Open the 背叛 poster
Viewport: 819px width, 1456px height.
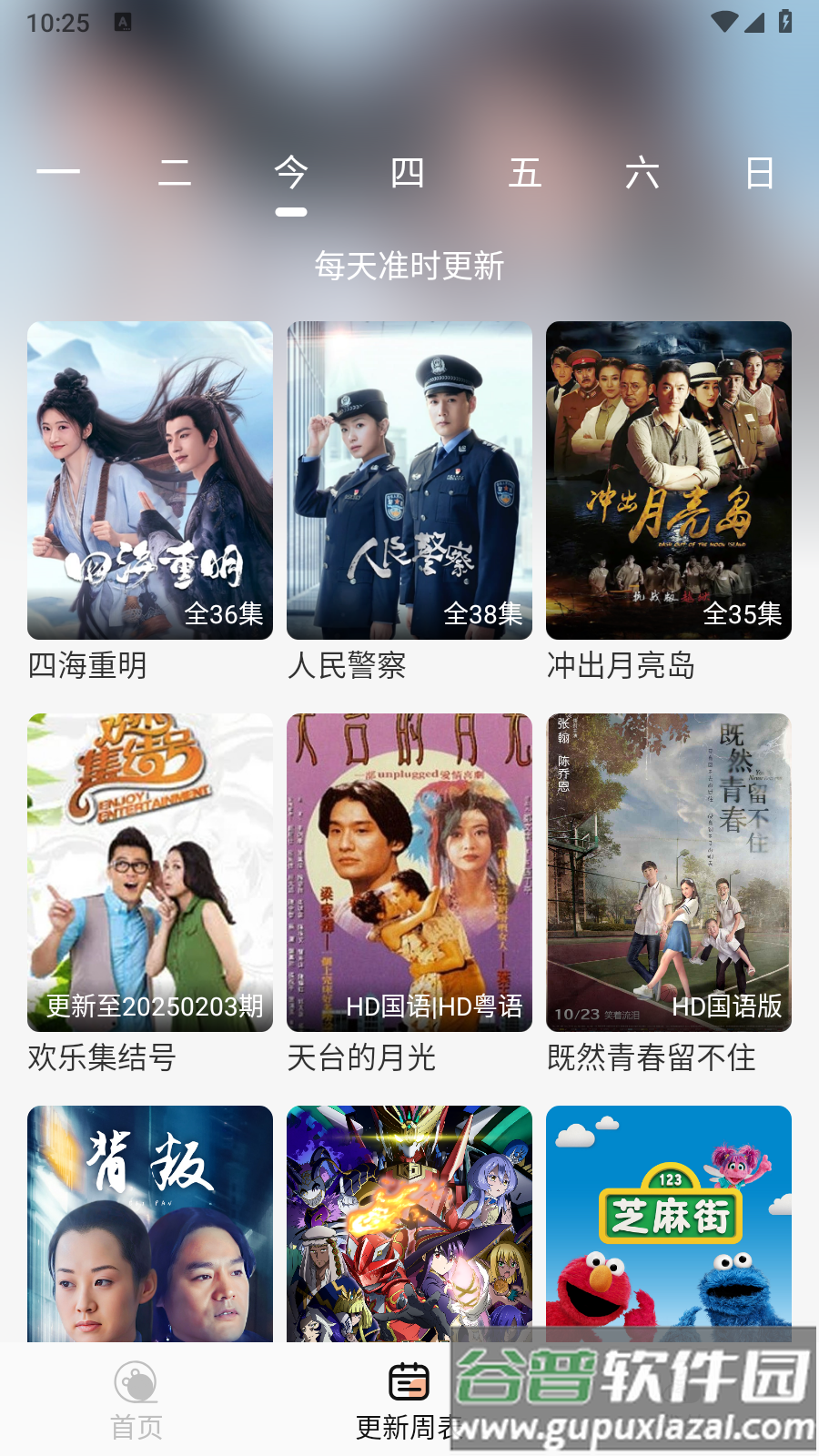click(x=150, y=1224)
